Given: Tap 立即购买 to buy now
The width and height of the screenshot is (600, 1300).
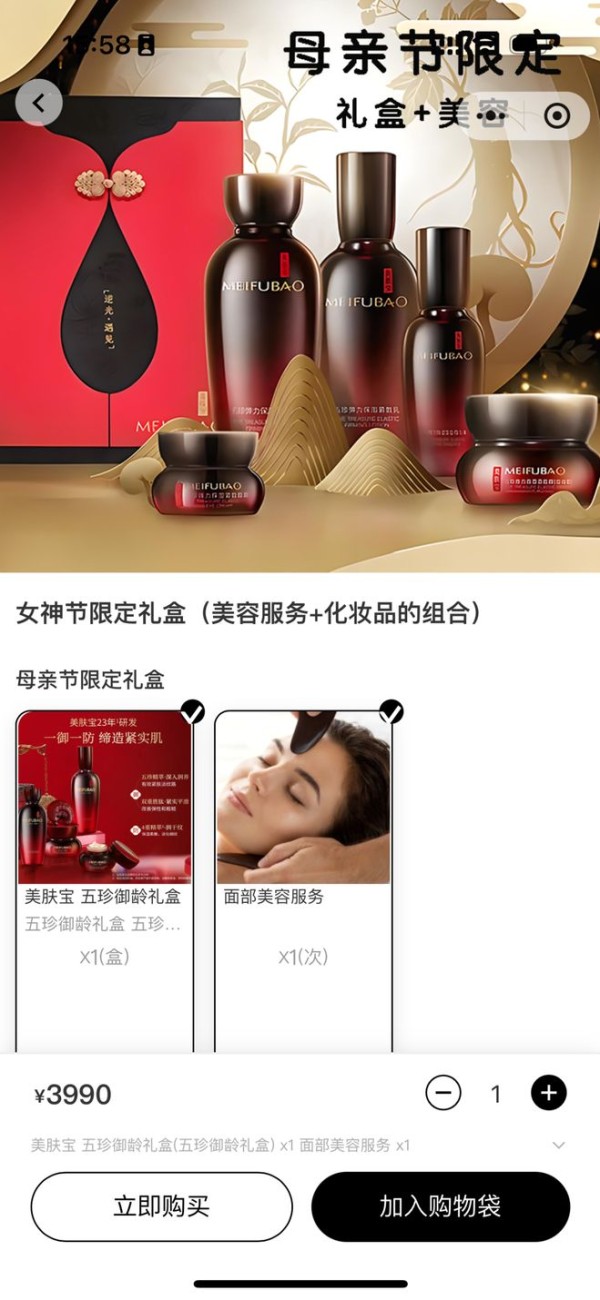Looking at the screenshot, I should 161,1206.
